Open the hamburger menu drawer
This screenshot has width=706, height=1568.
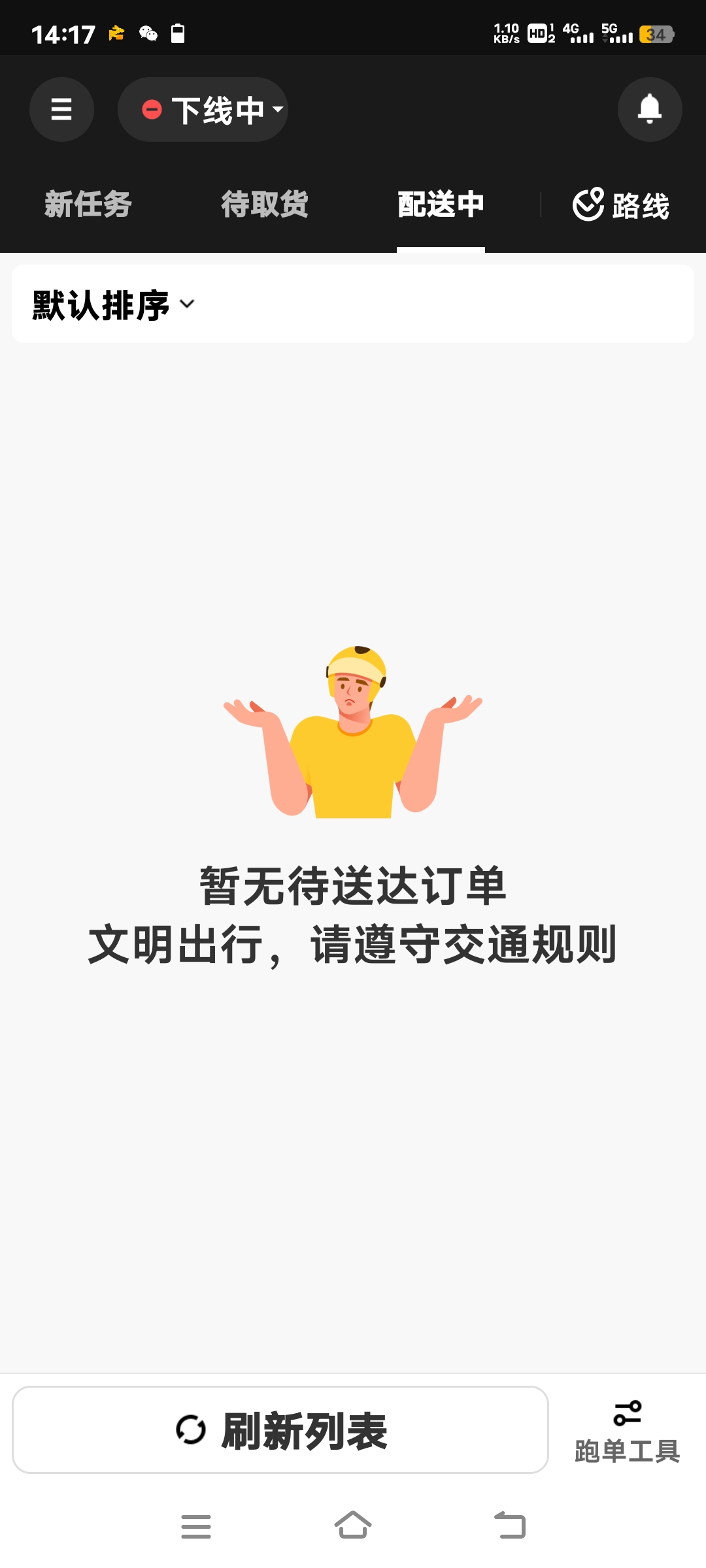pyautogui.click(x=61, y=109)
